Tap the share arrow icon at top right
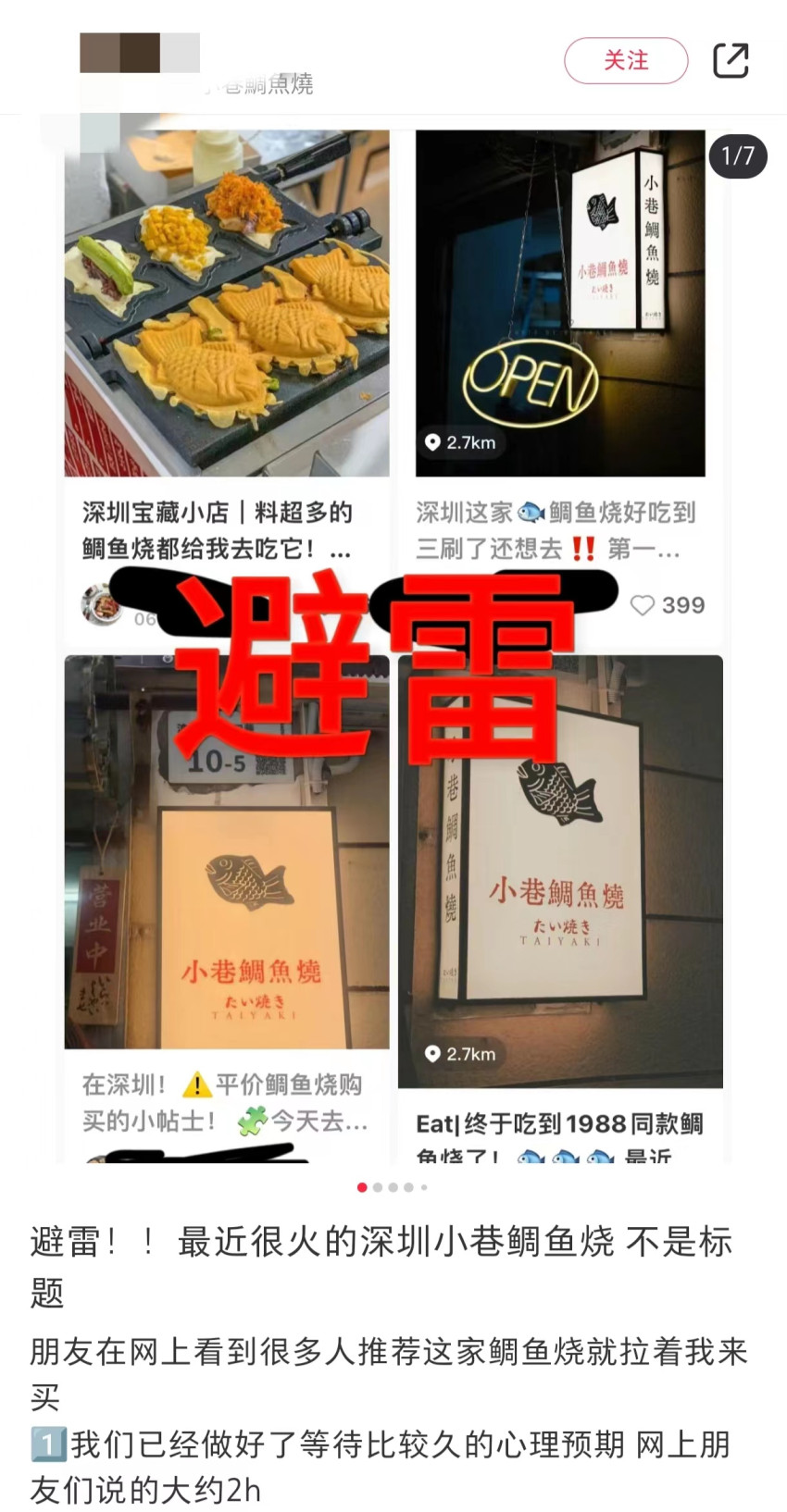The width and height of the screenshot is (787, 1512). pos(731,59)
